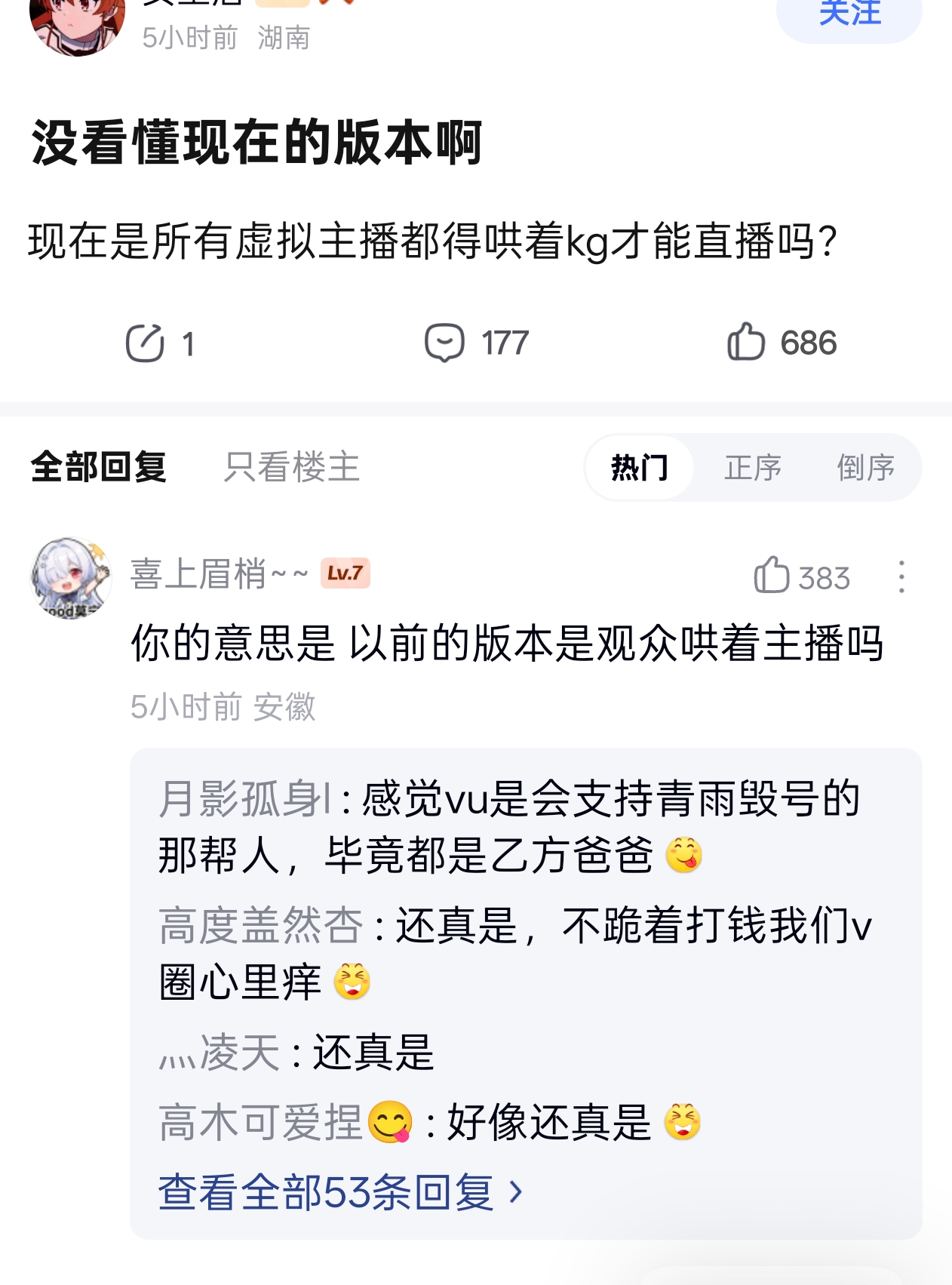Like 喜上眉梢~~'s comment
Viewport: 952px width, 1285px height.
tap(802, 577)
